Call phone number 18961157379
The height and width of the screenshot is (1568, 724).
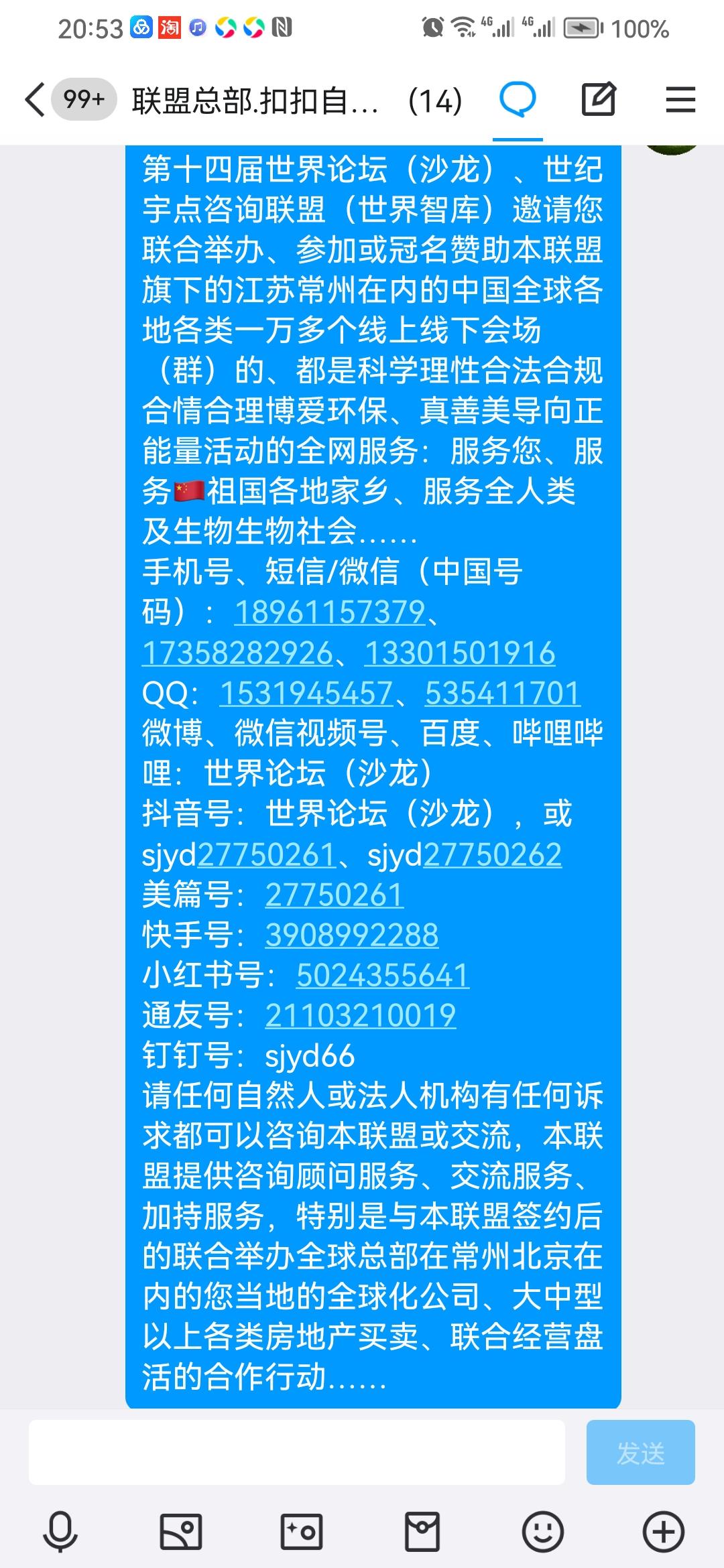pyautogui.click(x=328, y=614)
